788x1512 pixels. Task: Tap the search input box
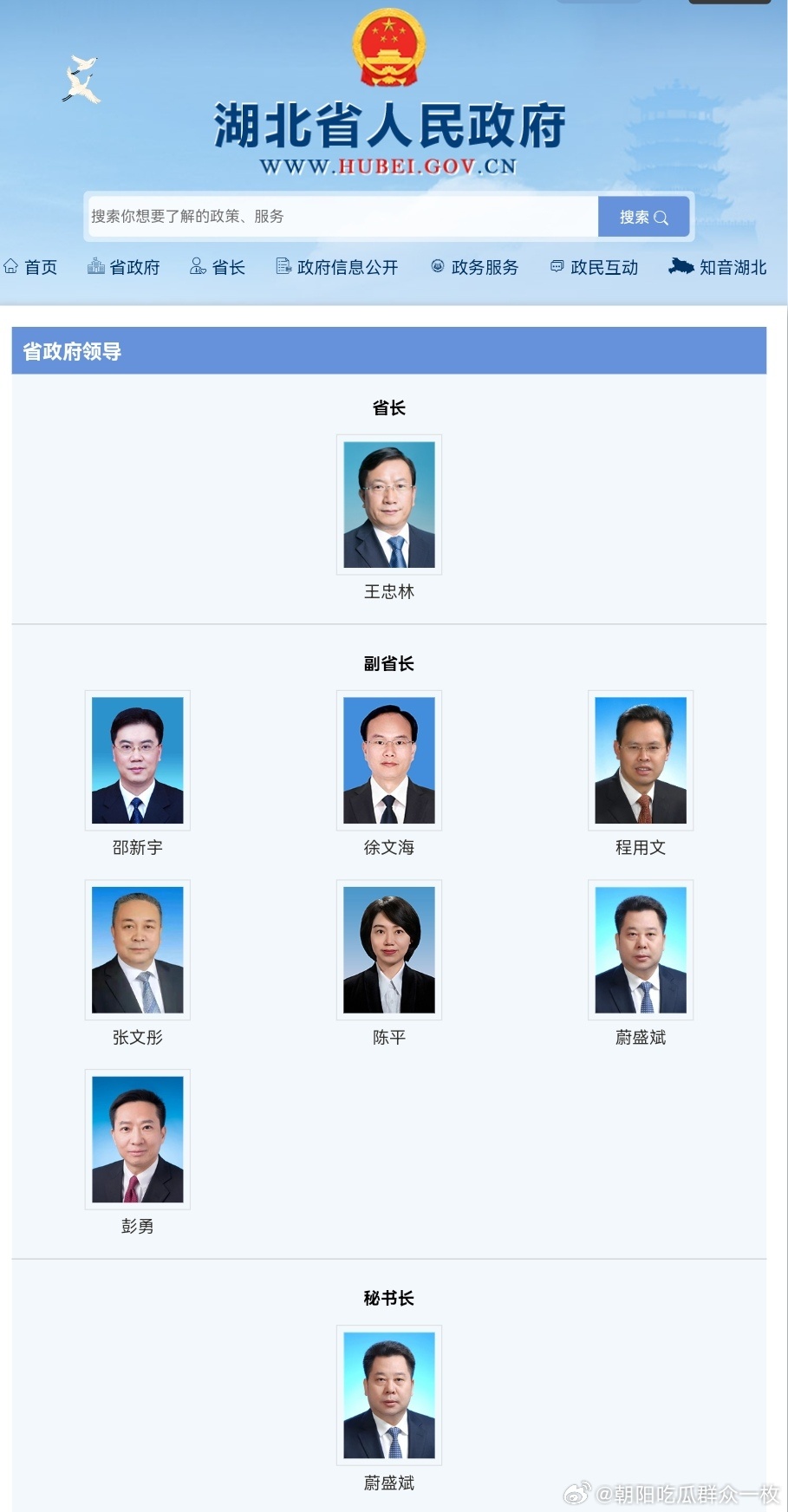[x=342, y=217]
